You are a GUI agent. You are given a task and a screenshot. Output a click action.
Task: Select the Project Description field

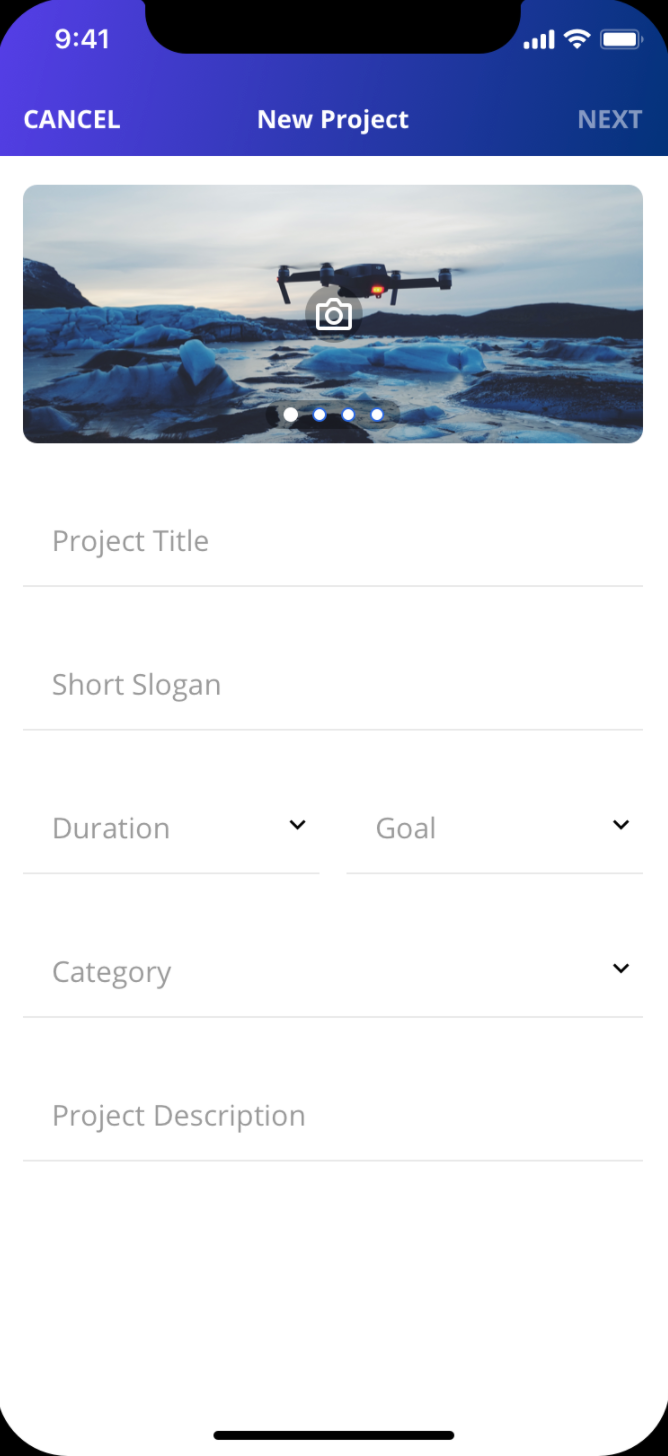click(x=332, y=1116)
